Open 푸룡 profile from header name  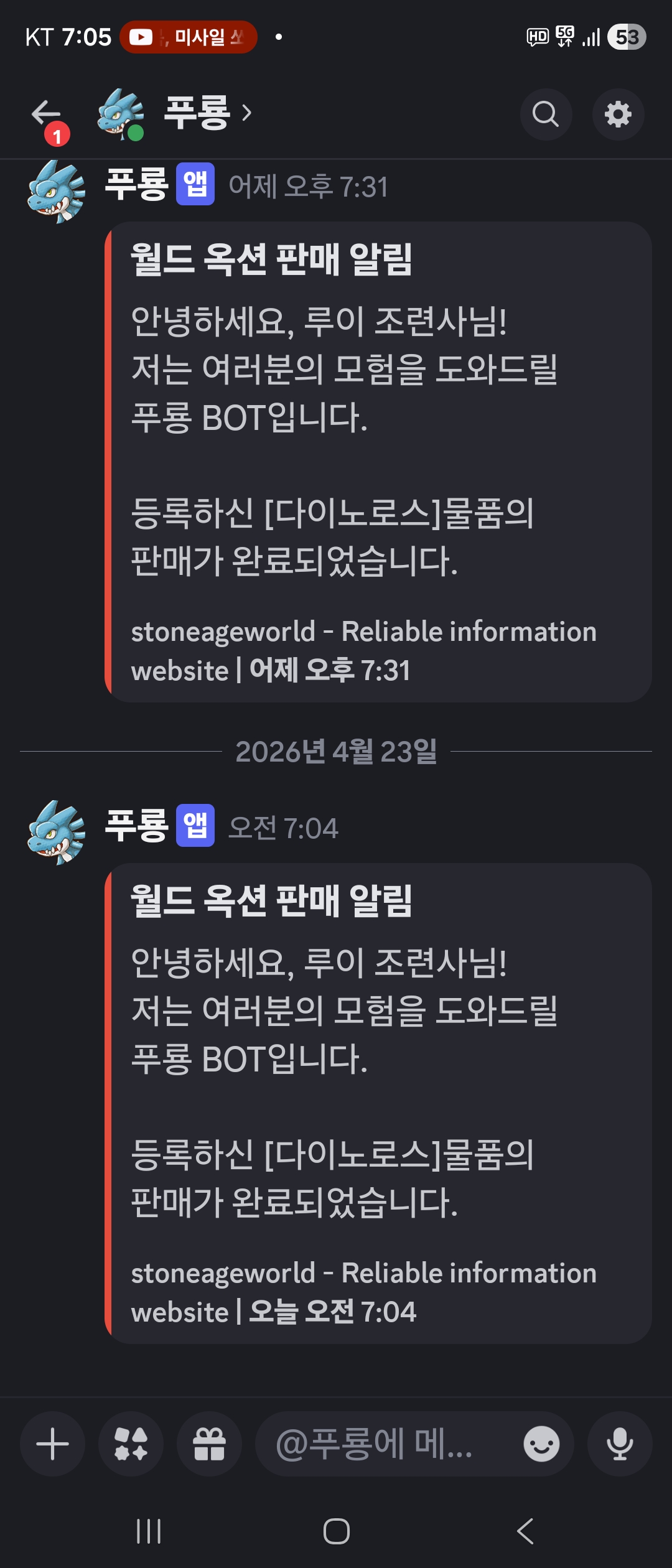coord(198,113)
